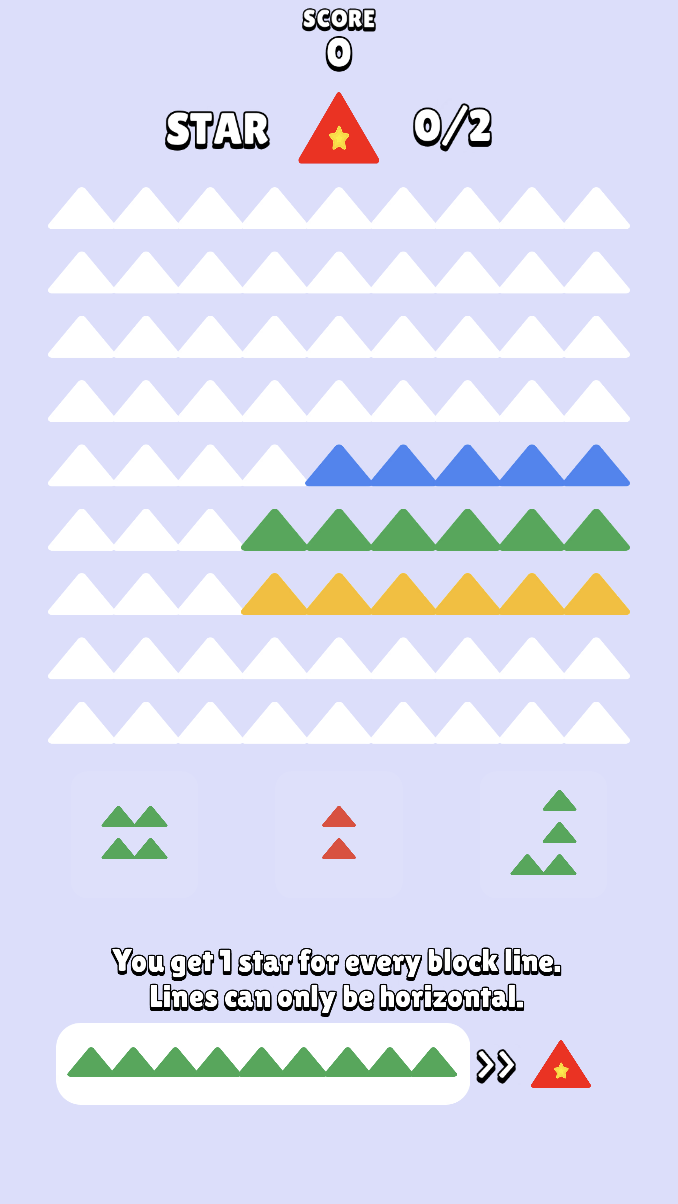Pick the red two-triangle vertical piece
The width and height of the screenshot is (678, 1204).
(339, 832)
